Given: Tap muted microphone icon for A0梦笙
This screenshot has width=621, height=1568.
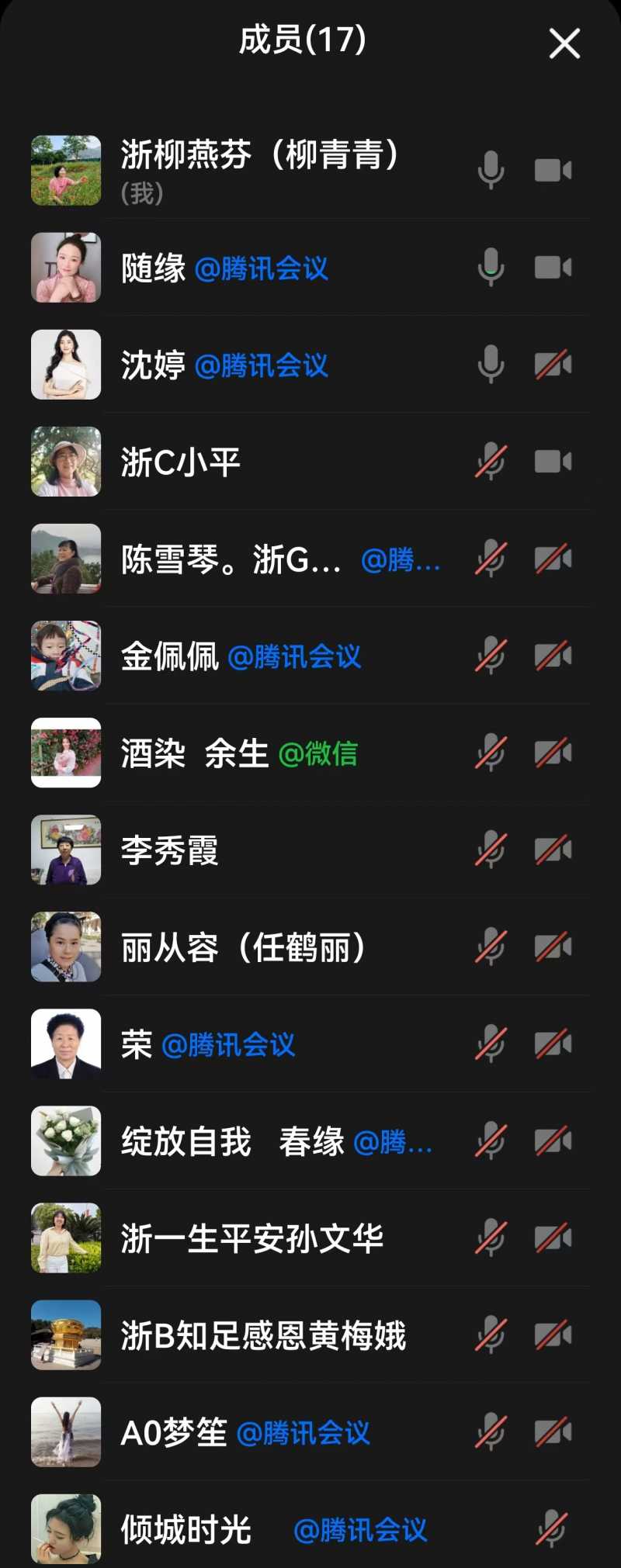Looking at the screenshot, I should click(491, 1432).
